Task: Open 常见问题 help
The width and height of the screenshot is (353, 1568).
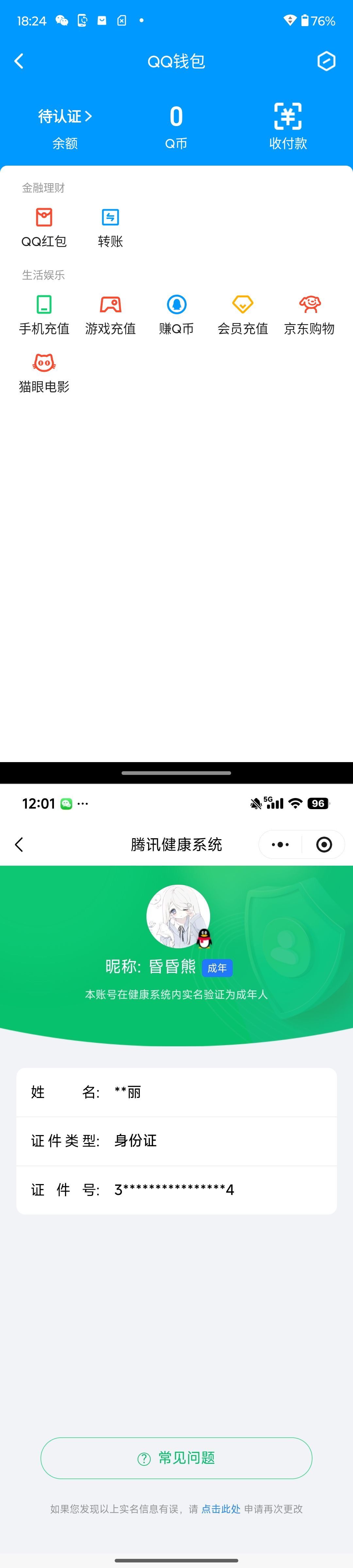Action: 176,1458
